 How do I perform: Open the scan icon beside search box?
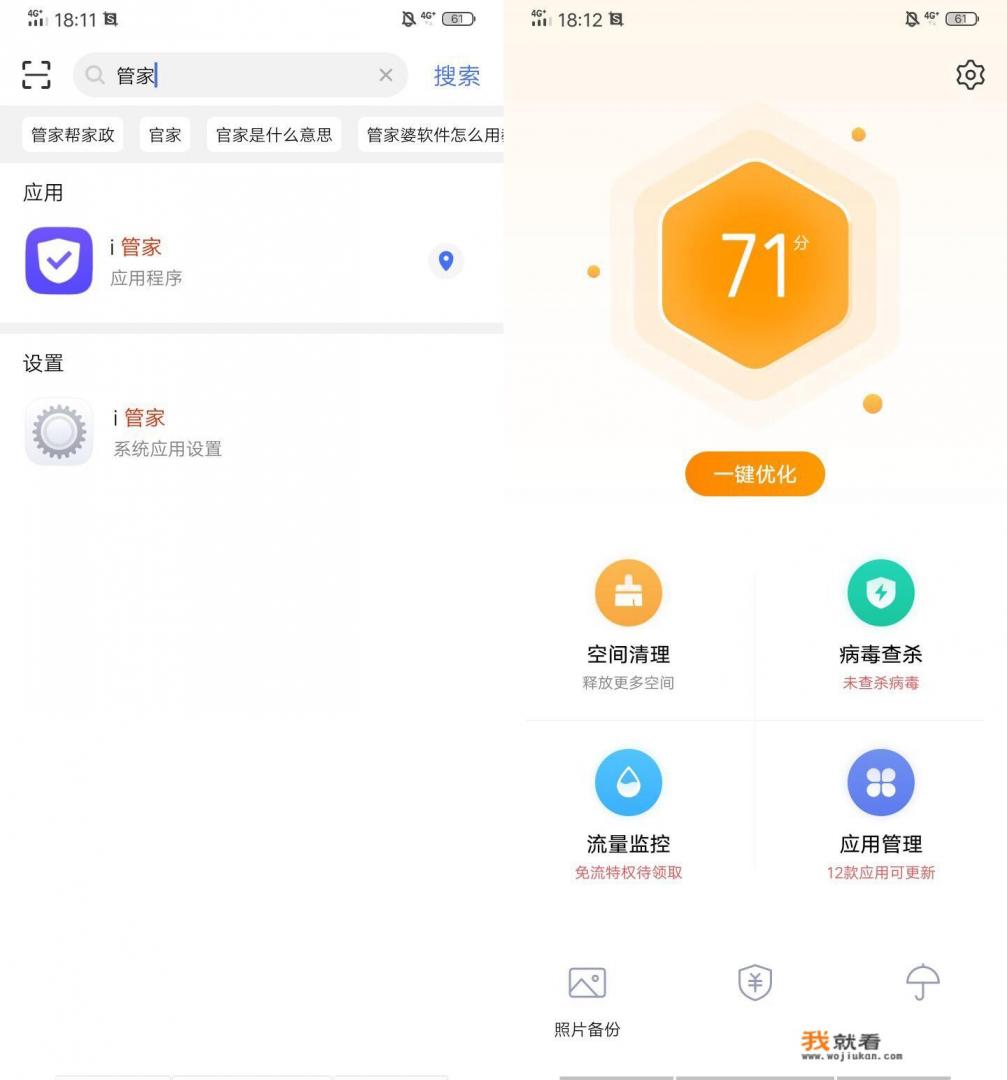(36, 75)
